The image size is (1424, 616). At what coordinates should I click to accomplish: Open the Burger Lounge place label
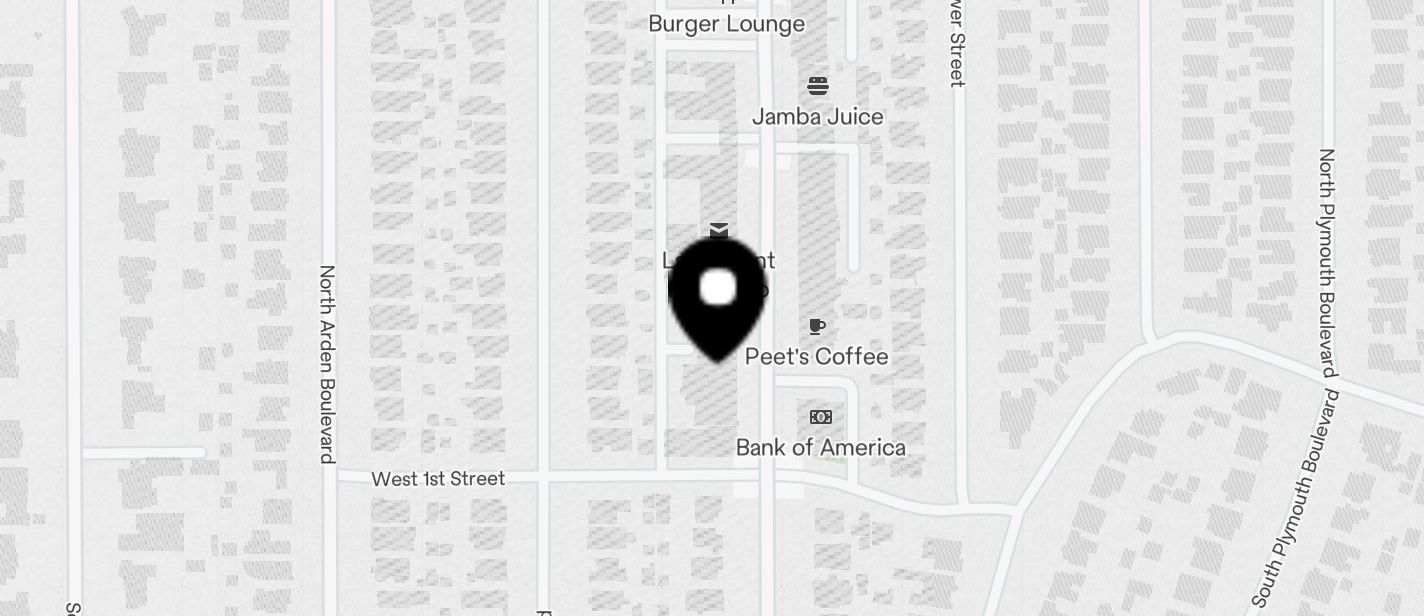pyautogui.click(x=726, y=24)
